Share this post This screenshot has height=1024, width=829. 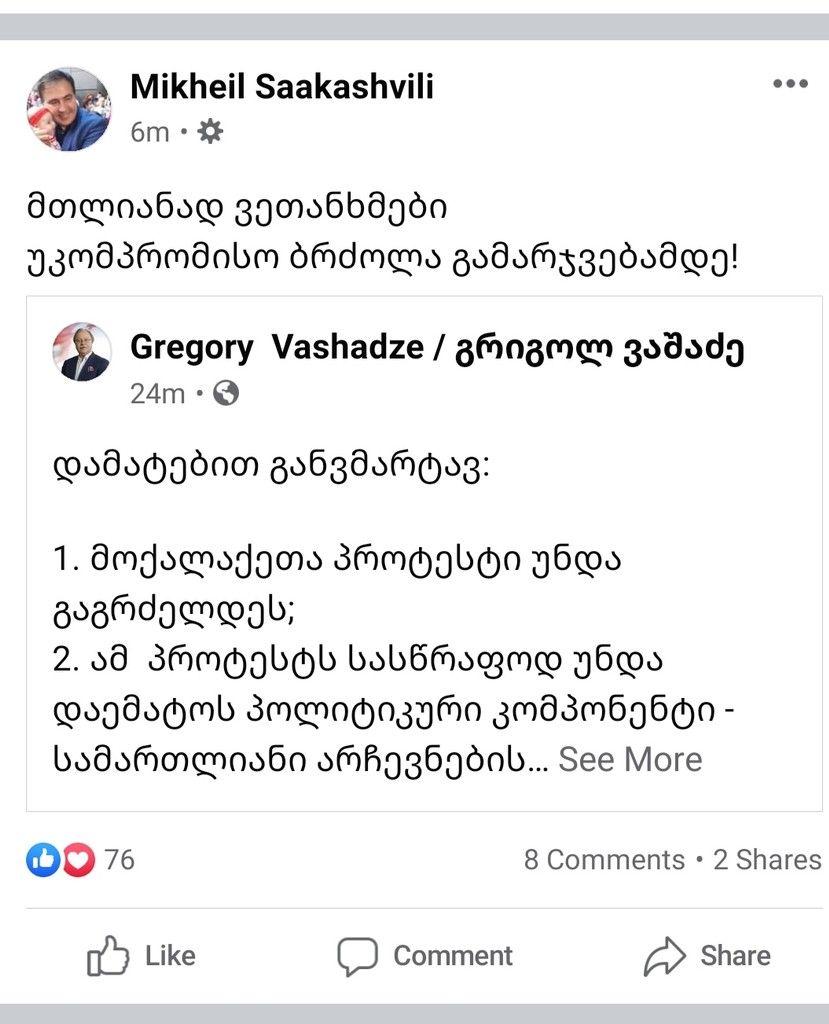[707, 957]
